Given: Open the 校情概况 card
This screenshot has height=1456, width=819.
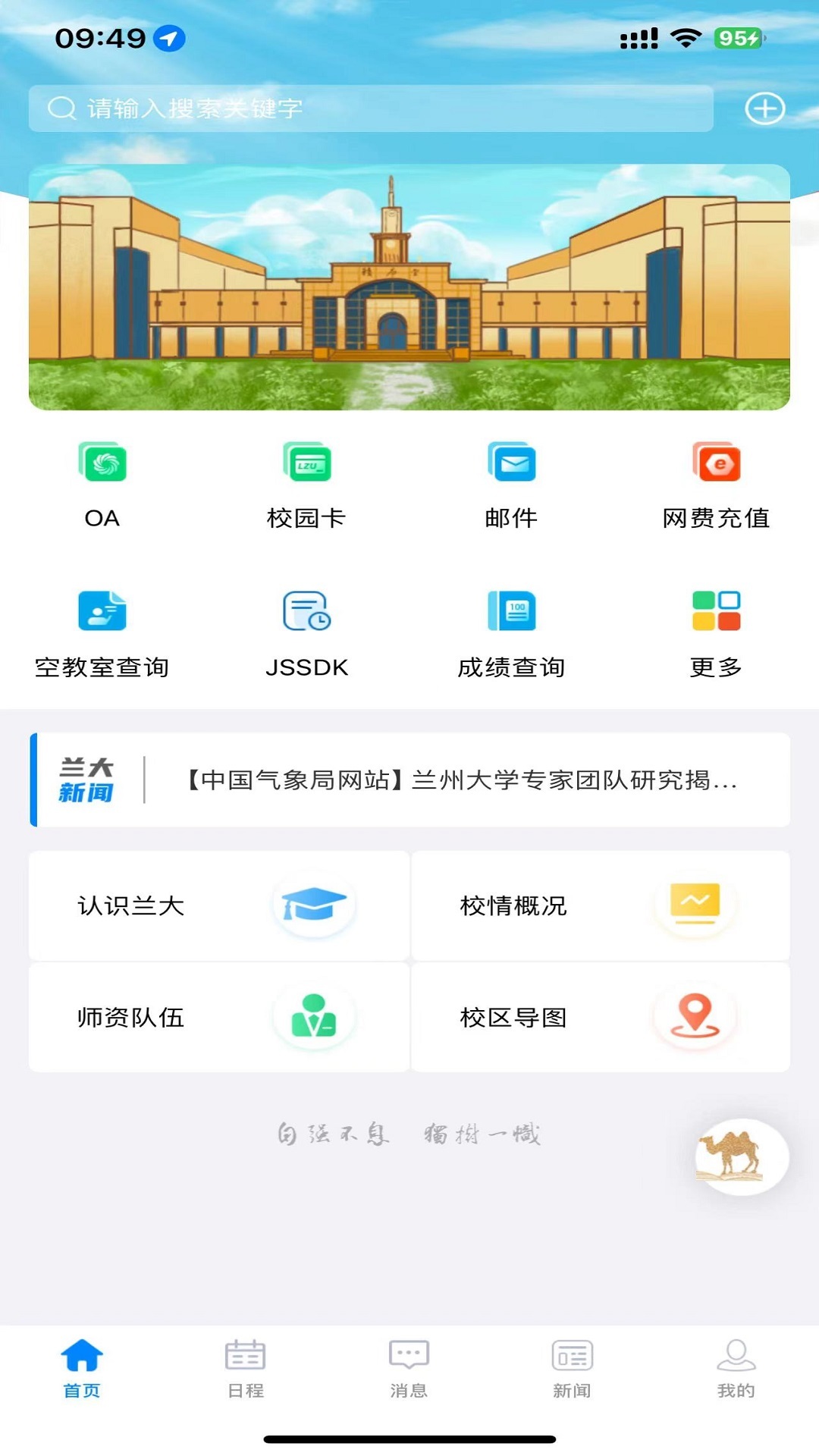Looking at the screenshot, I should [x=601, y=905].
